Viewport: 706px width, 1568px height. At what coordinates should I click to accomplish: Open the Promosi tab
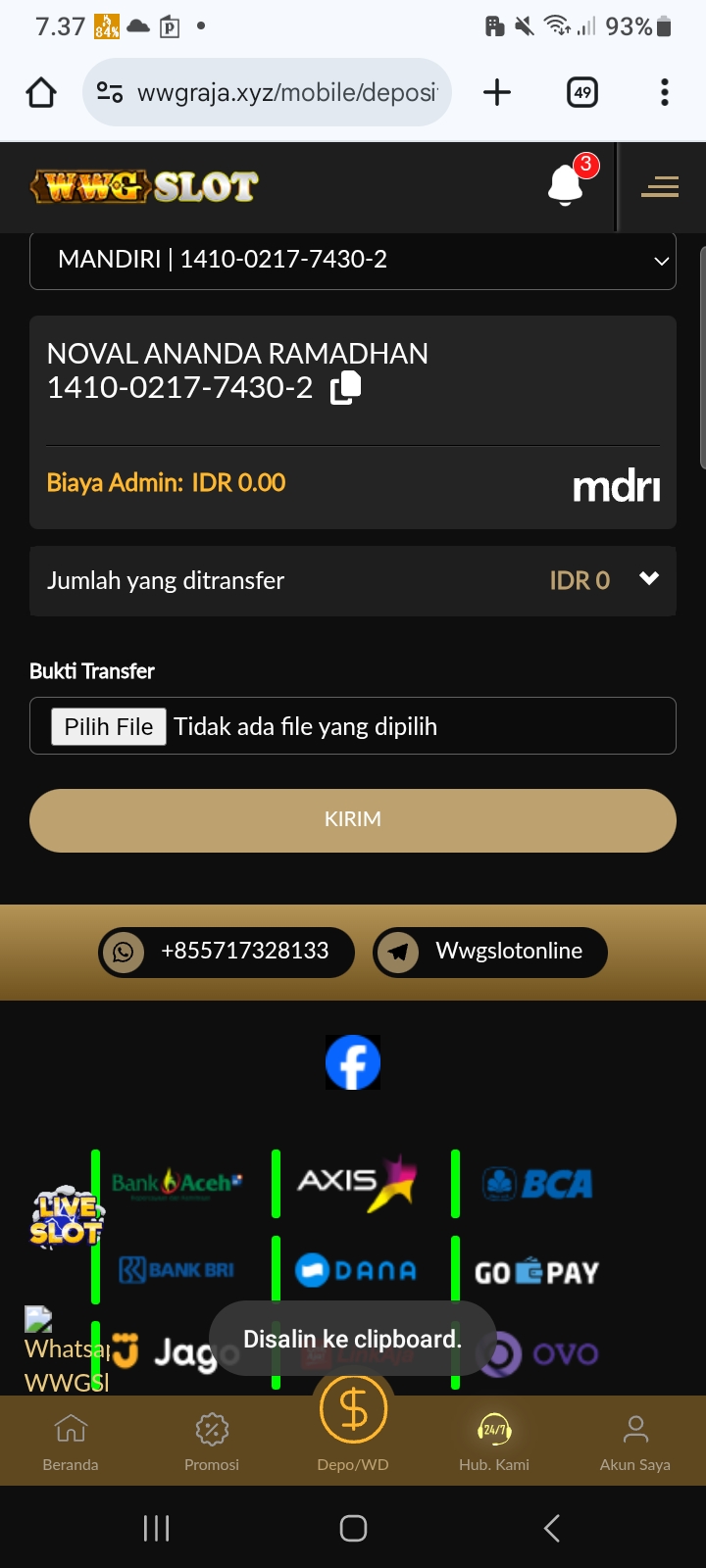(x=212, y=1442)
